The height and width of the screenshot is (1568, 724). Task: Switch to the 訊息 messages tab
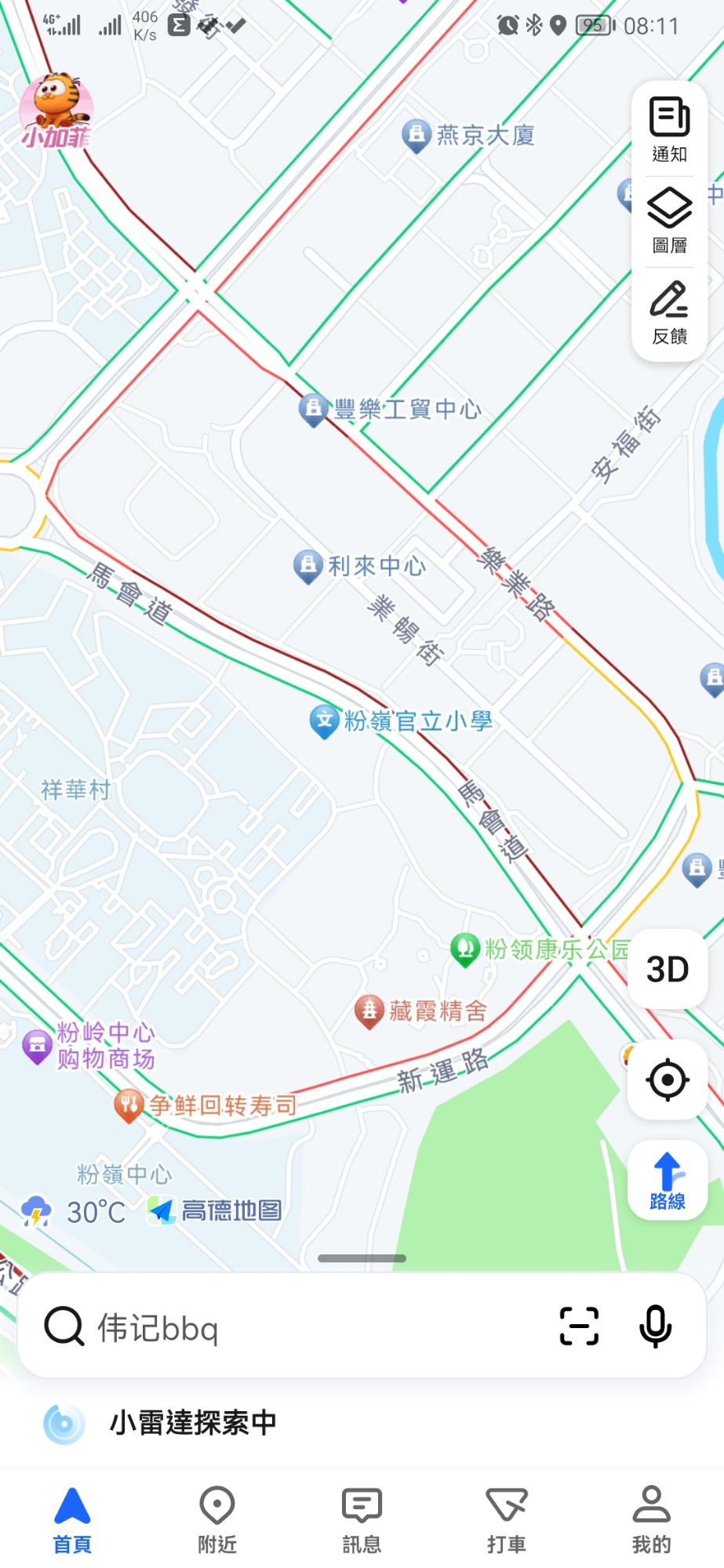(362, 1520)
